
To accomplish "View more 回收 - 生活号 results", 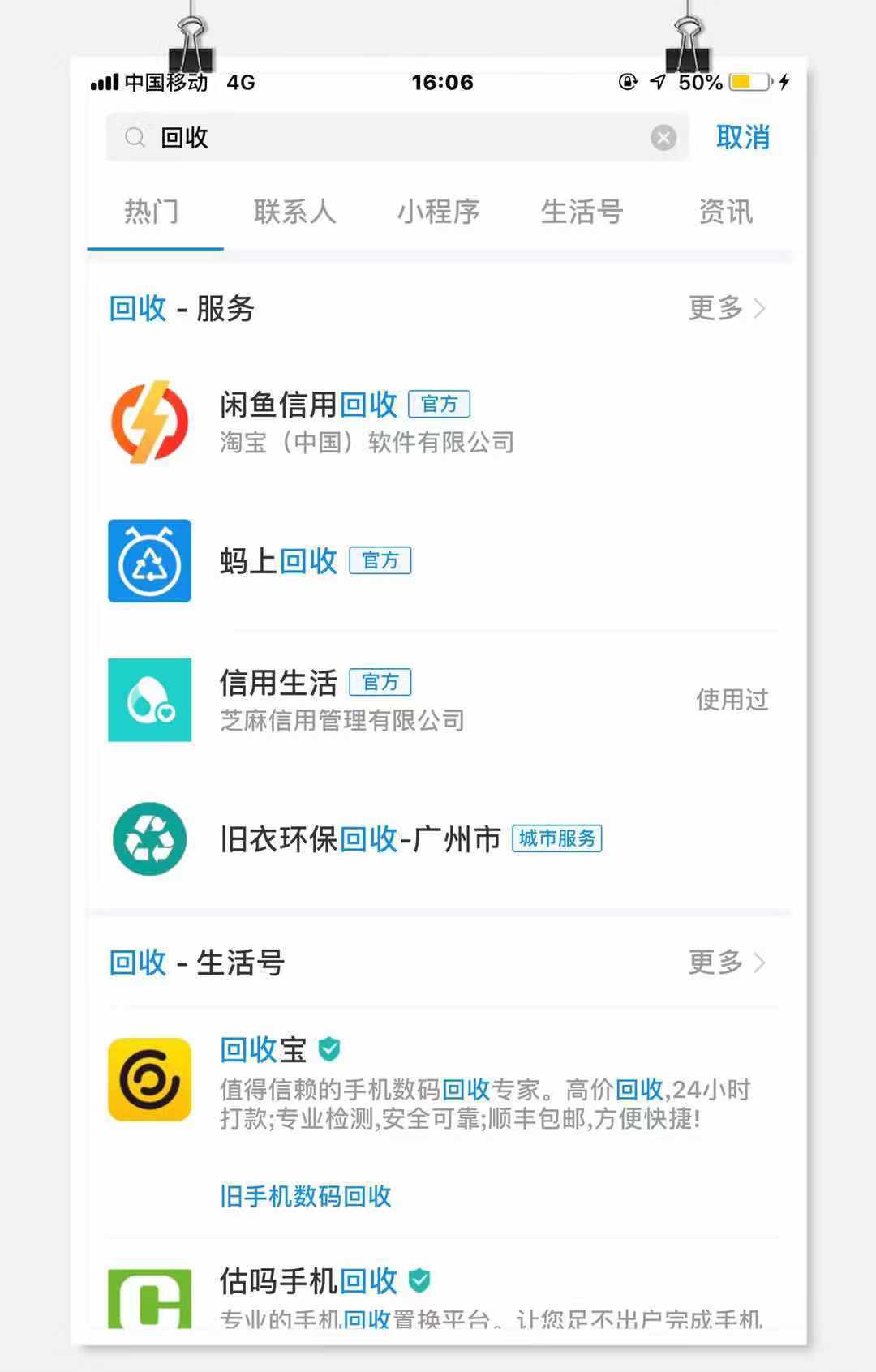I will pos(725,963).
